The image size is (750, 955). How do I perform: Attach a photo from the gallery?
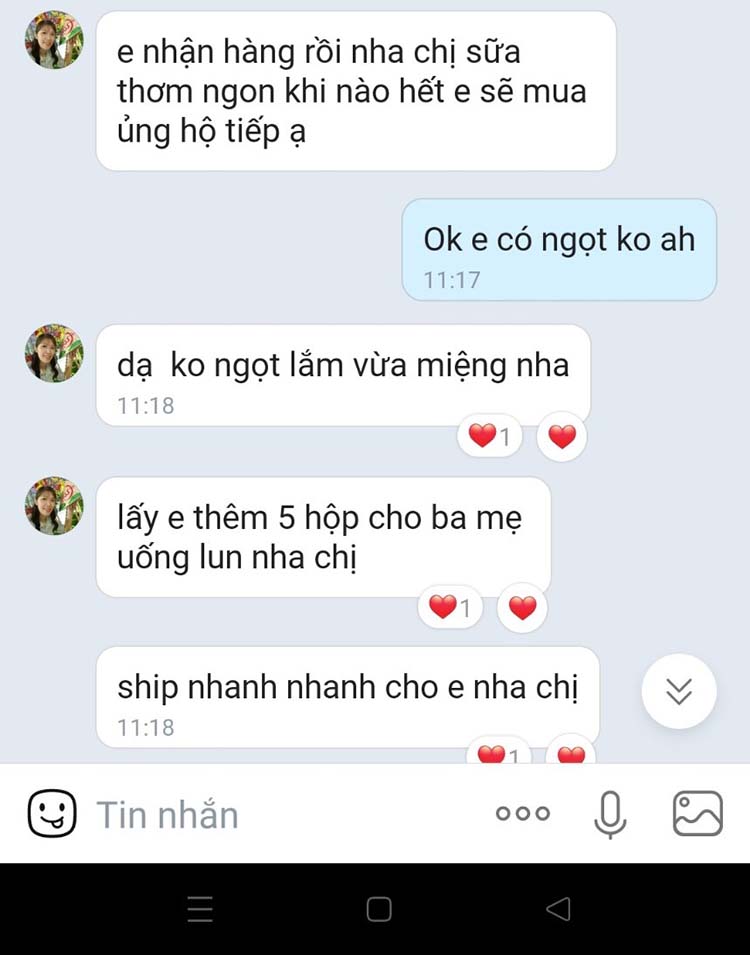pyautogui.click(x=697, y=813)
